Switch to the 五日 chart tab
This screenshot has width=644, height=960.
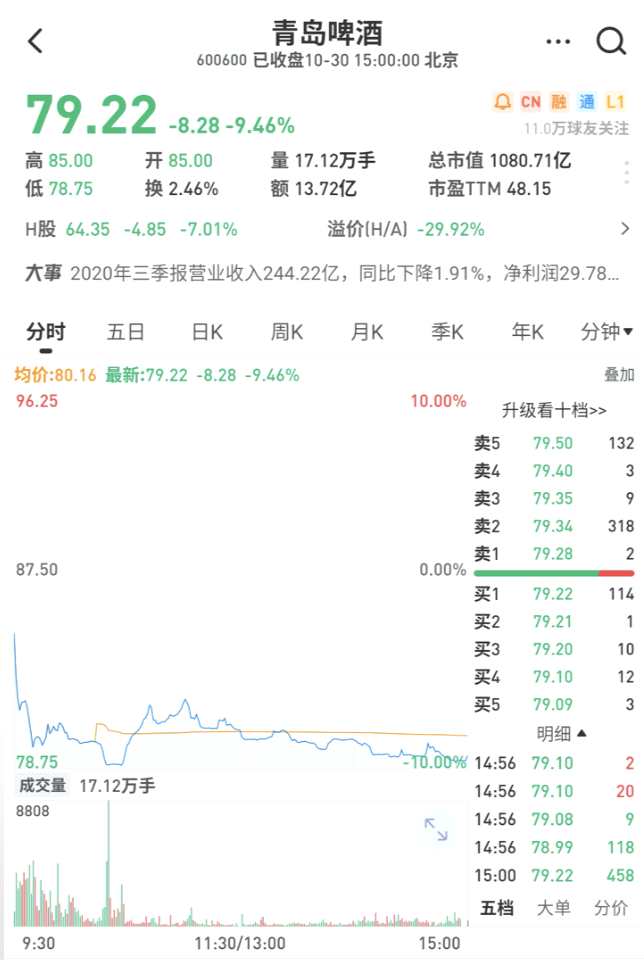pos(126,332)
